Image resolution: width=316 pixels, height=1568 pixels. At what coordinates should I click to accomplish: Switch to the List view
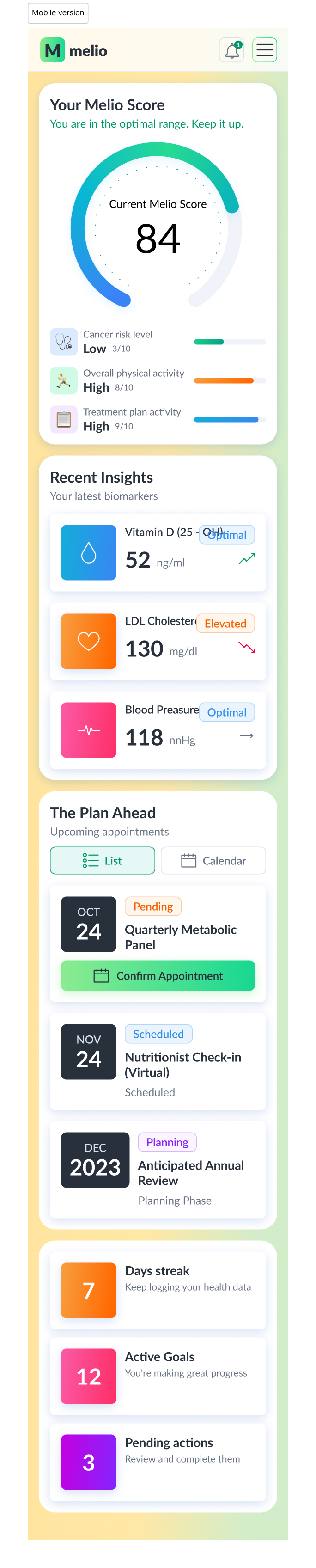[x=102, y=860]
